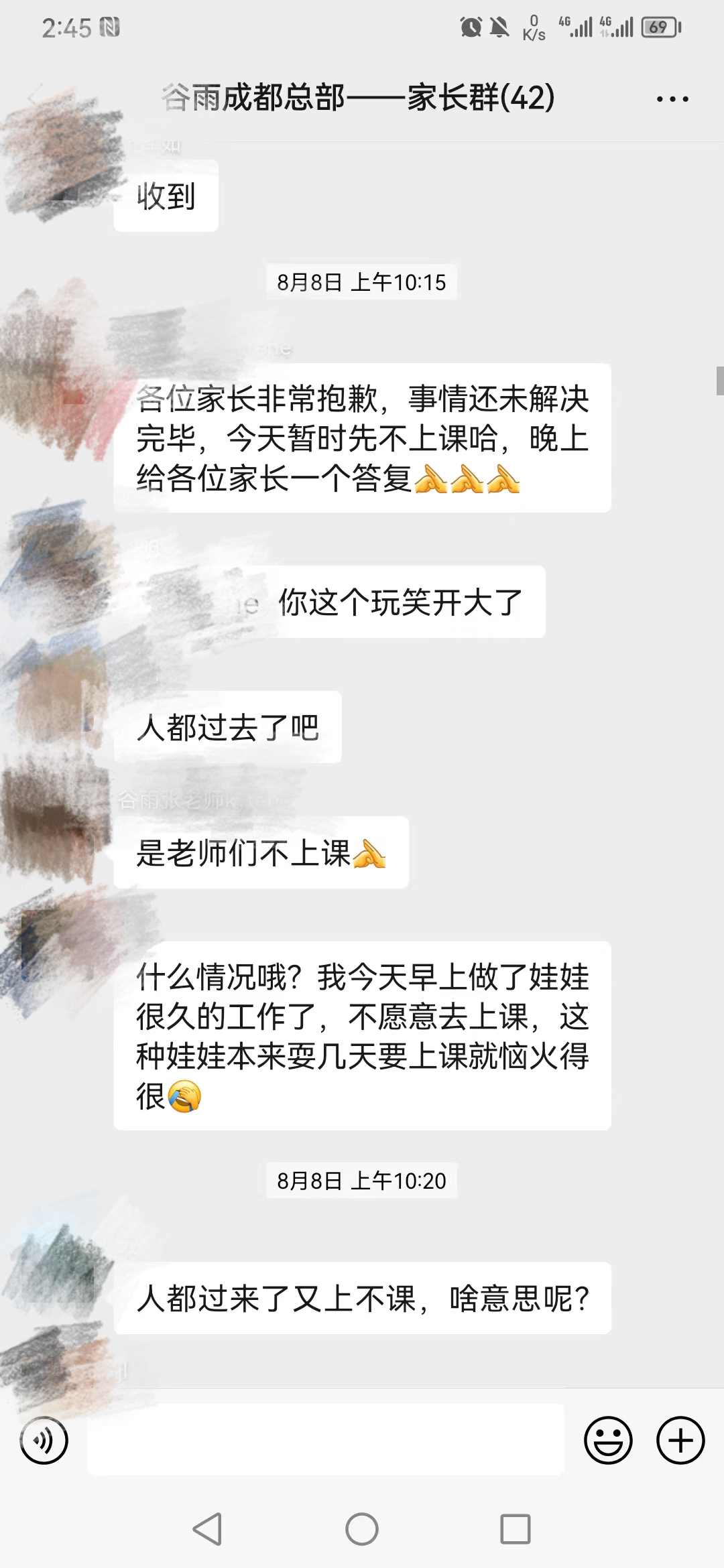Go to home screen via system home button

pos(362,1530)
